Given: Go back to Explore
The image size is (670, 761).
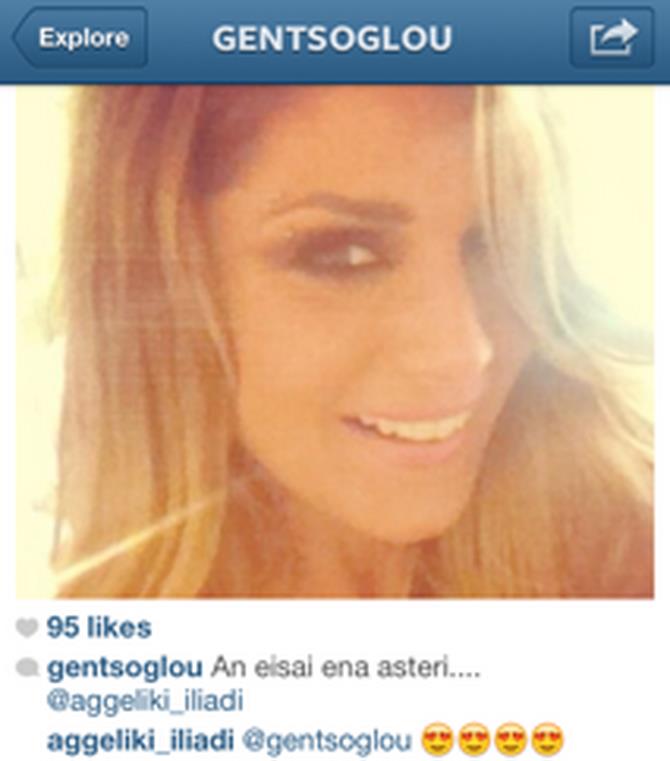Looking at the screenshot, I should [x=81, y=39].
